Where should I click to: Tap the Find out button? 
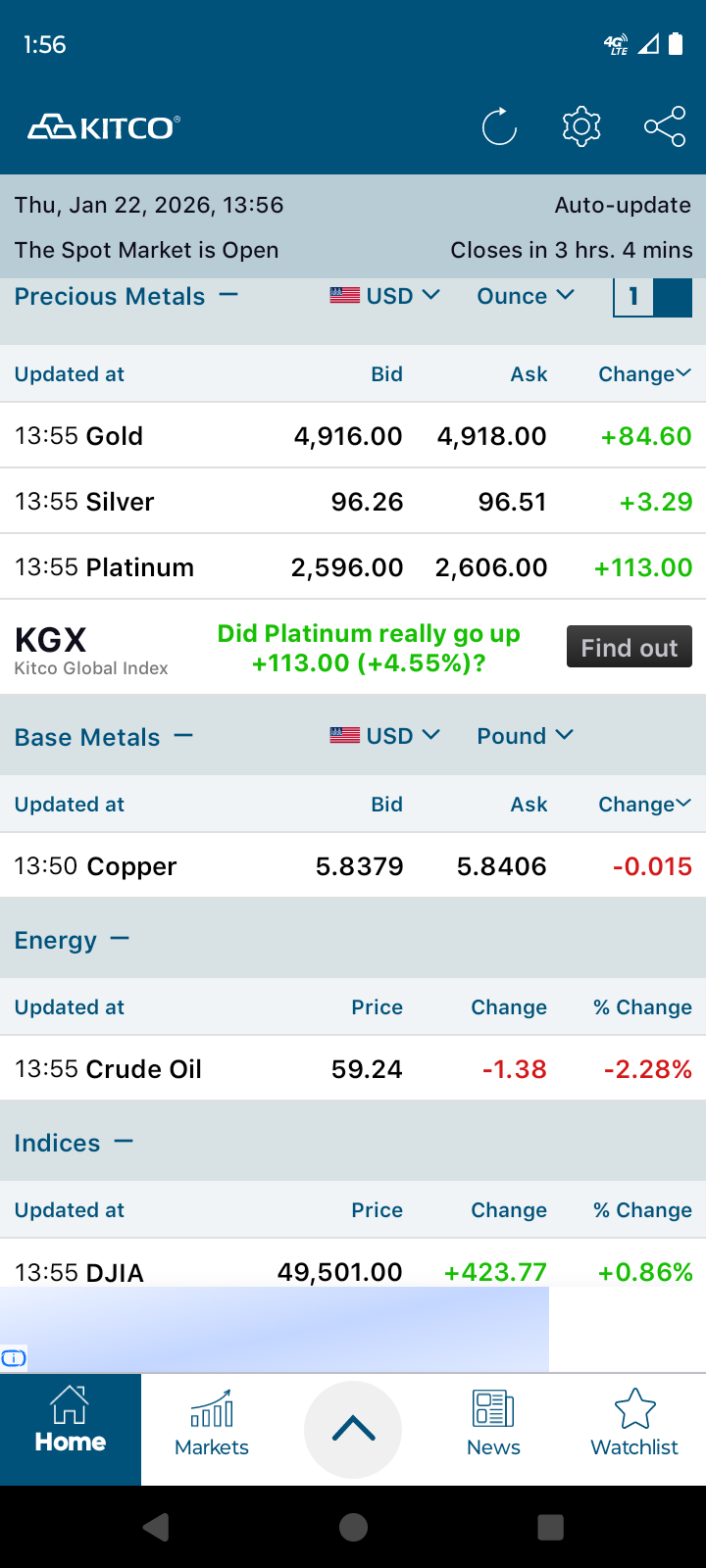(x=629, y=647)
